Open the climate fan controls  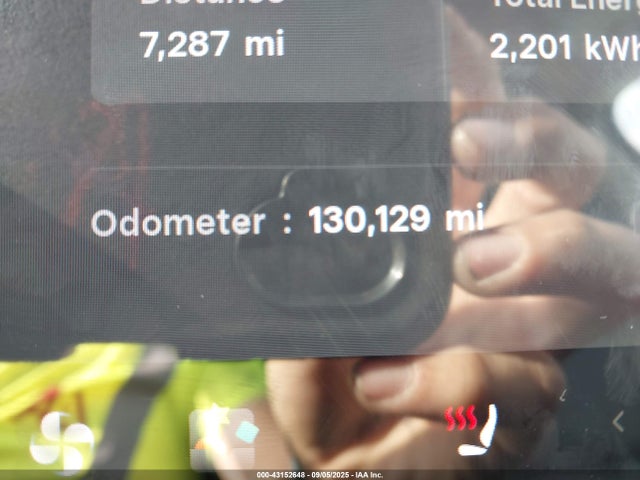tap(62, 441)
